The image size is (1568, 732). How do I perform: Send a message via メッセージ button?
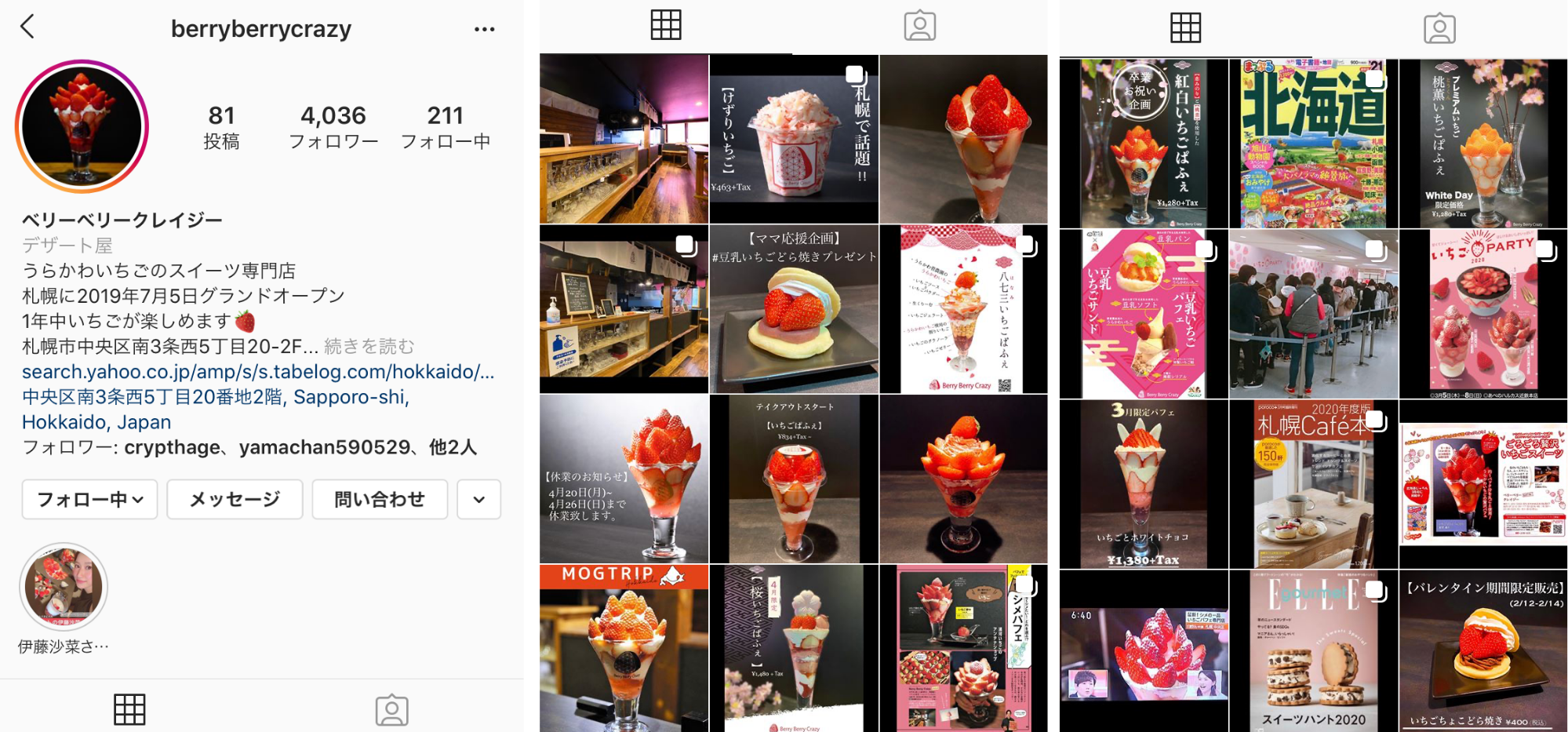235,500
